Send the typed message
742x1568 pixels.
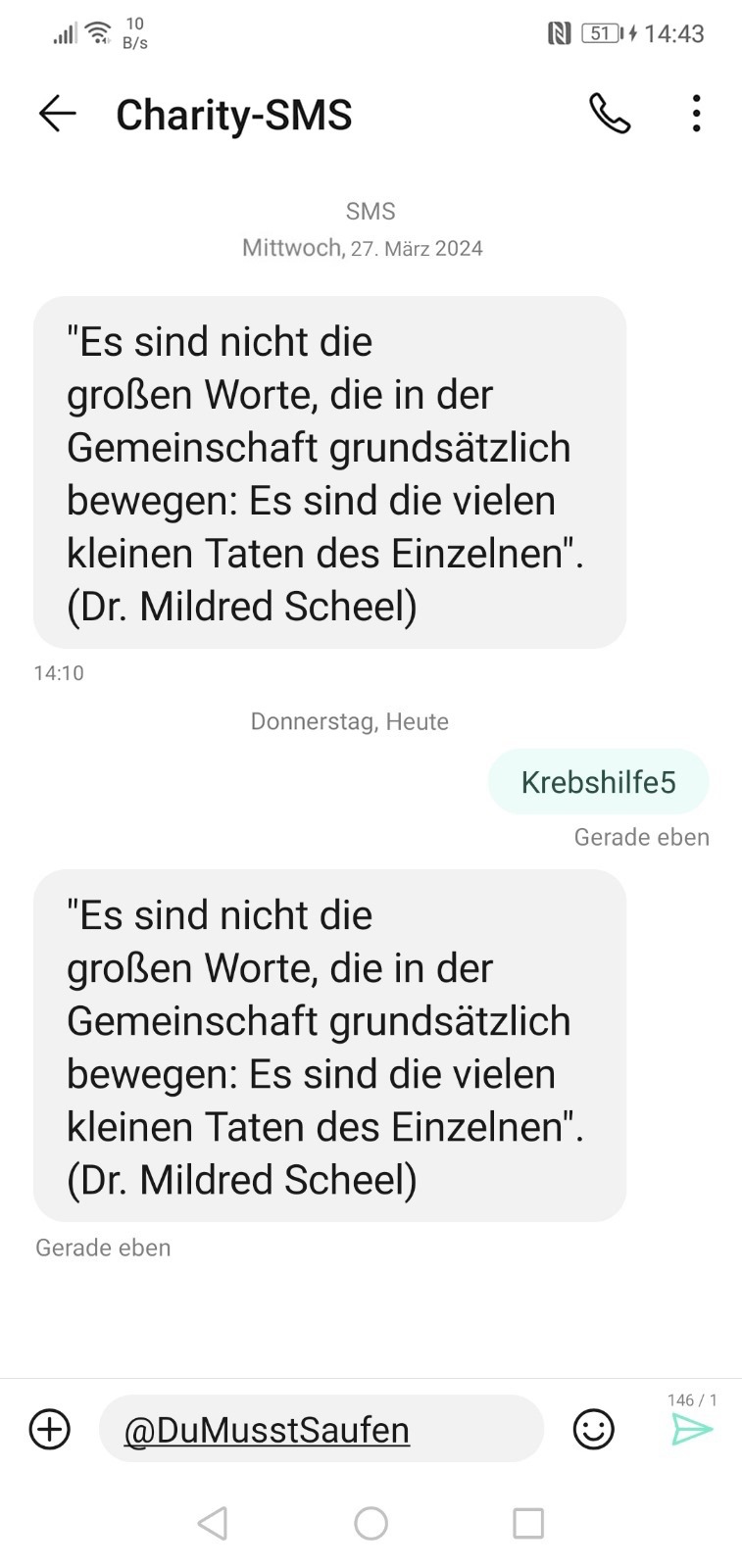point(692,1431)
